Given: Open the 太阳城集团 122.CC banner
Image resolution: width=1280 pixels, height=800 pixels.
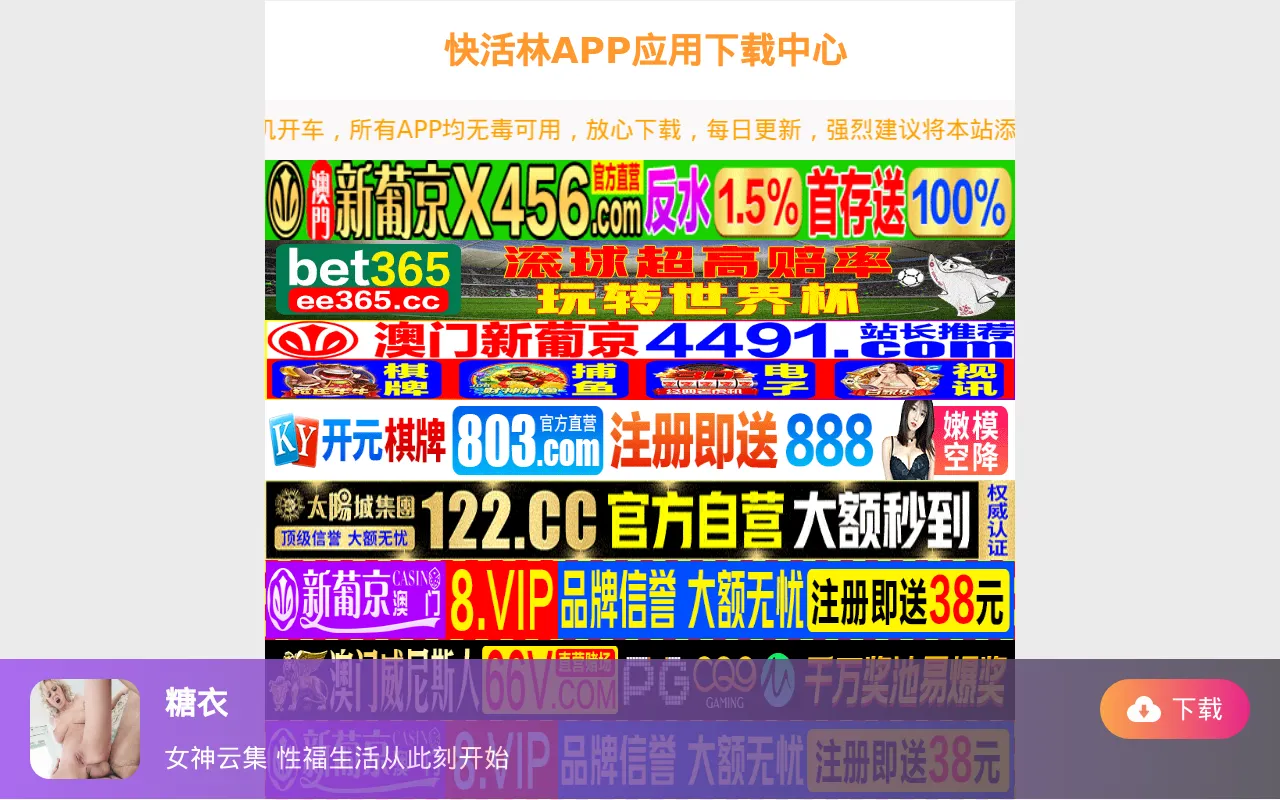Looking at the screenshot, I should click(640, 520).
